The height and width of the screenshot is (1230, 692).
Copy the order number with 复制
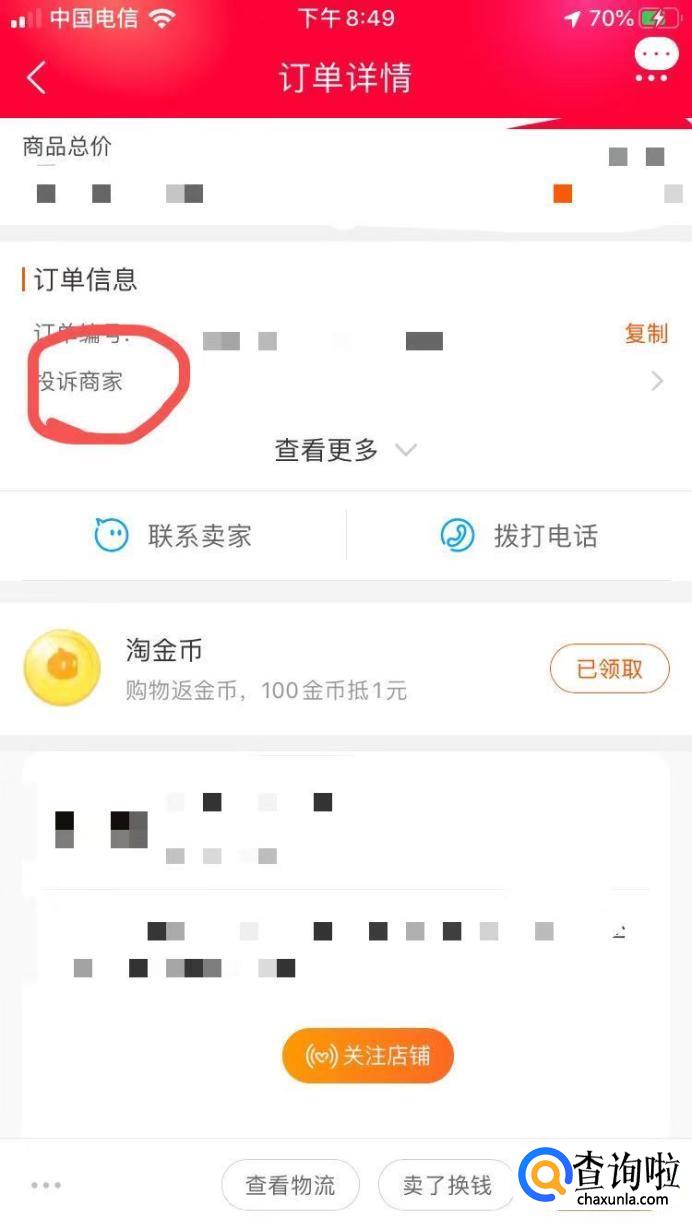point(646,334)
